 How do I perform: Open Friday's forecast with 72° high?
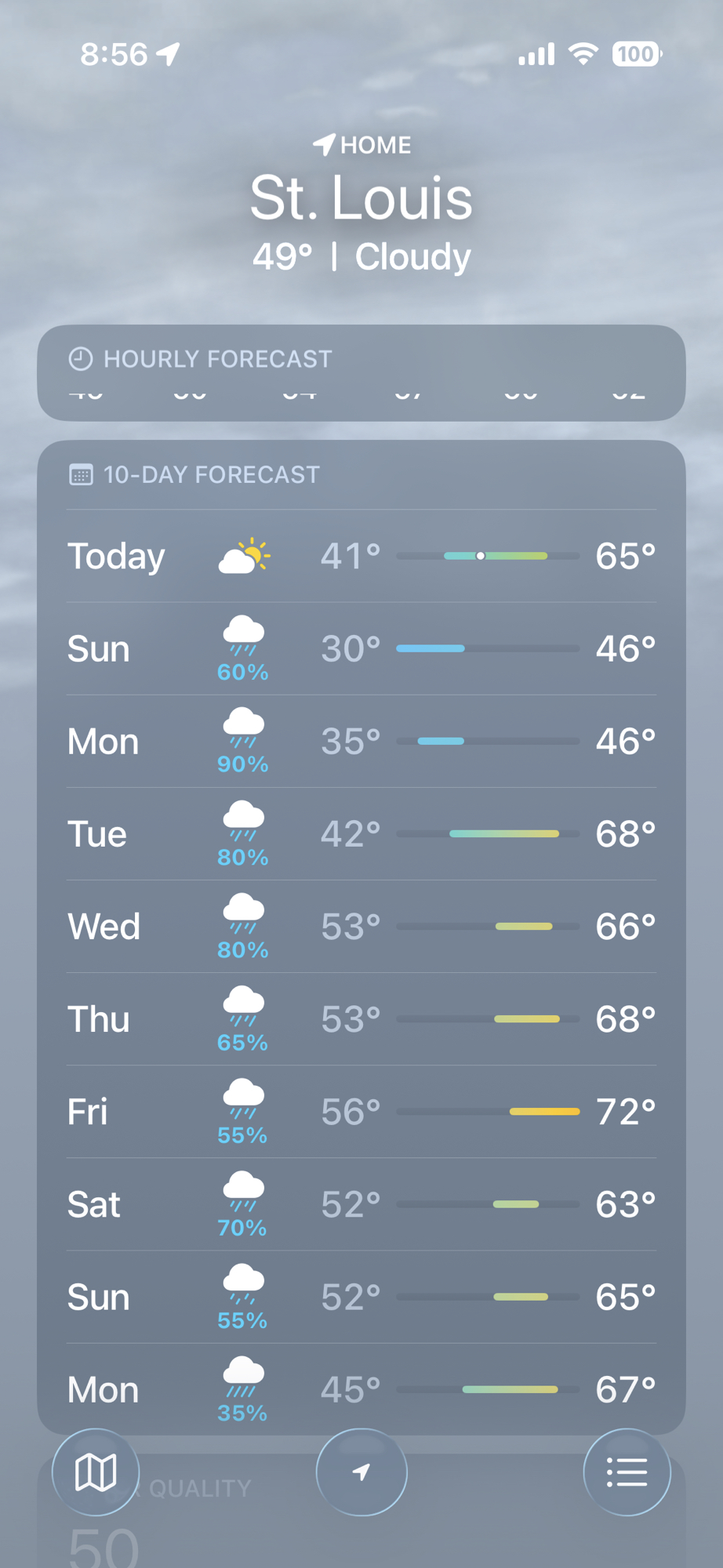(x=361, y=1112)
